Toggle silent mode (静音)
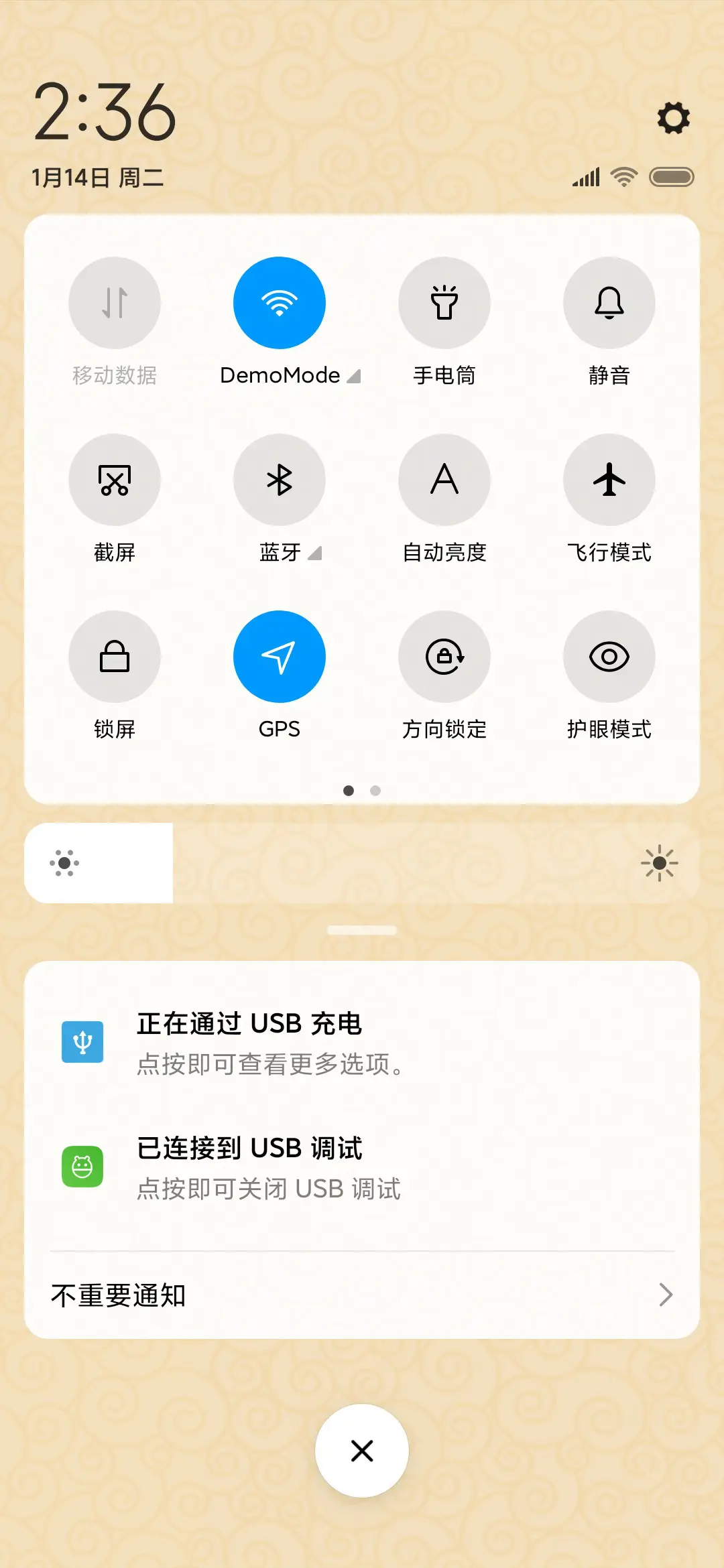The height and width of the screenshot is (1568, 724). (609, 303)
